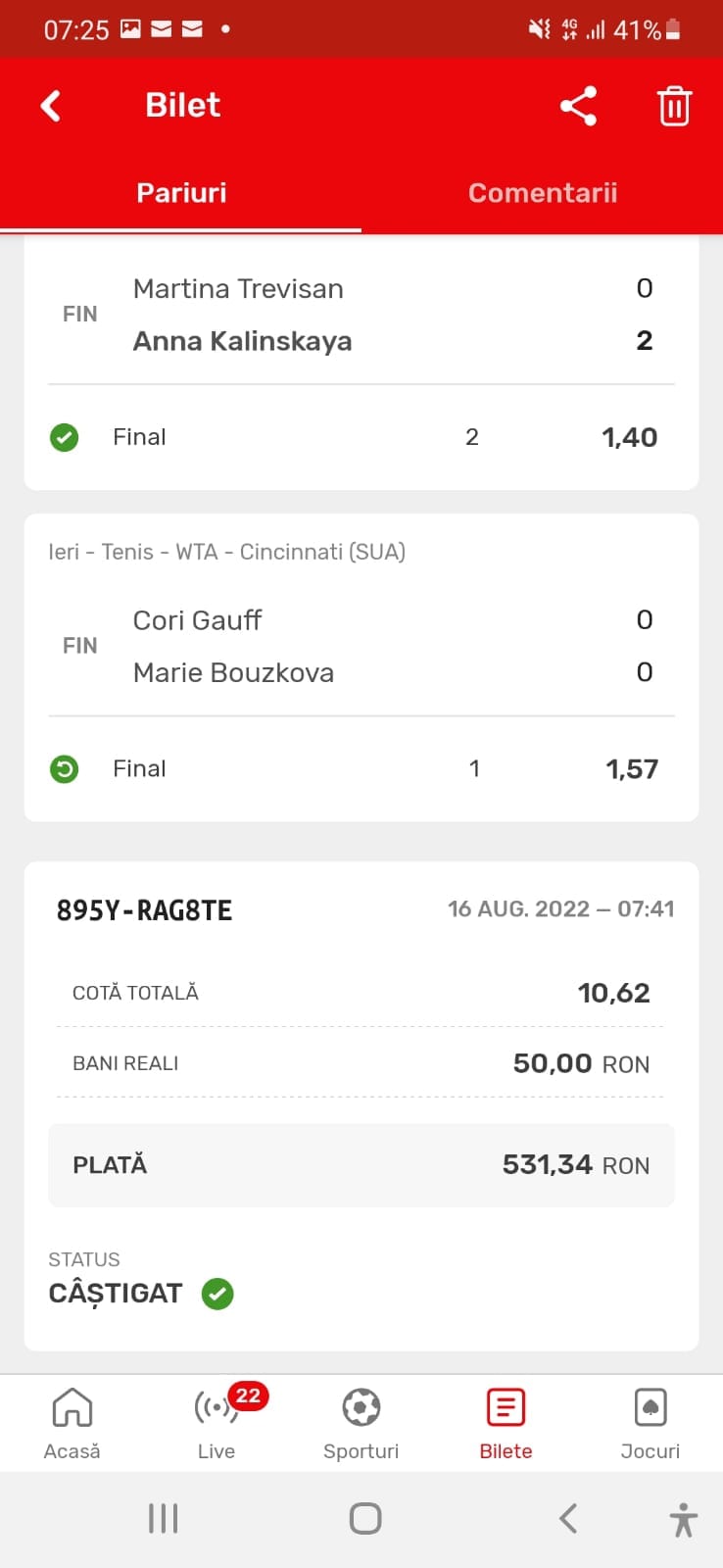Switch to the Comentarii tab
The height and width of the screenshot is (1568, 723).
[x=542, y=193]
